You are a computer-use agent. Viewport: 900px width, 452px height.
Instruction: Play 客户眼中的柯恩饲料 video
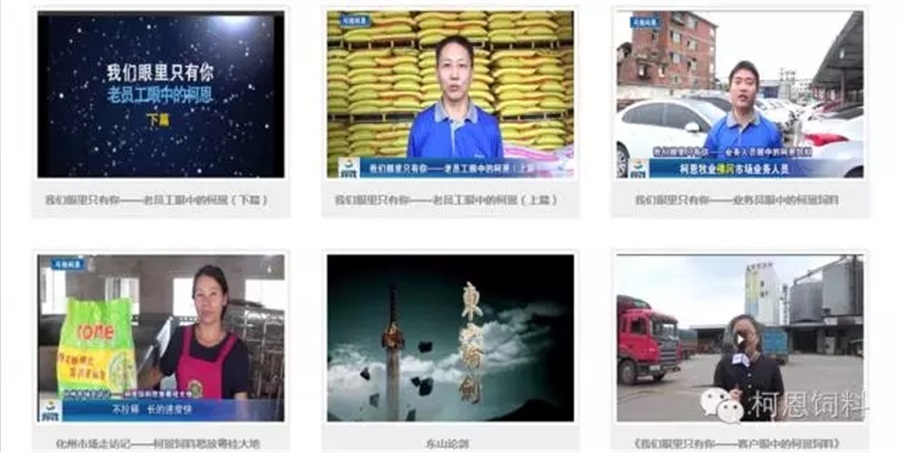739,337
